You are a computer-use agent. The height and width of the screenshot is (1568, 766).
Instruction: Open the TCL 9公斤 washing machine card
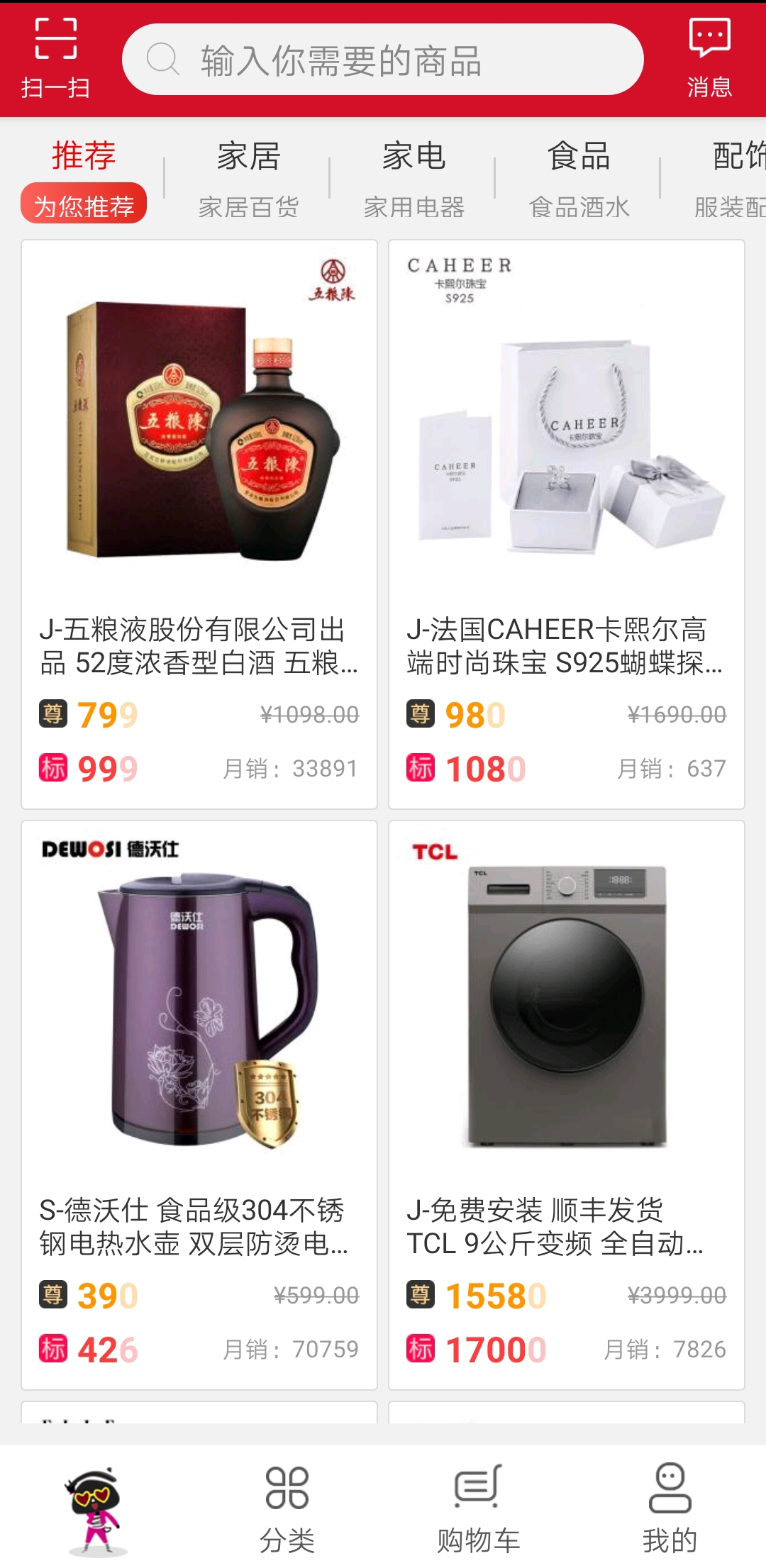click(567, 1104)
